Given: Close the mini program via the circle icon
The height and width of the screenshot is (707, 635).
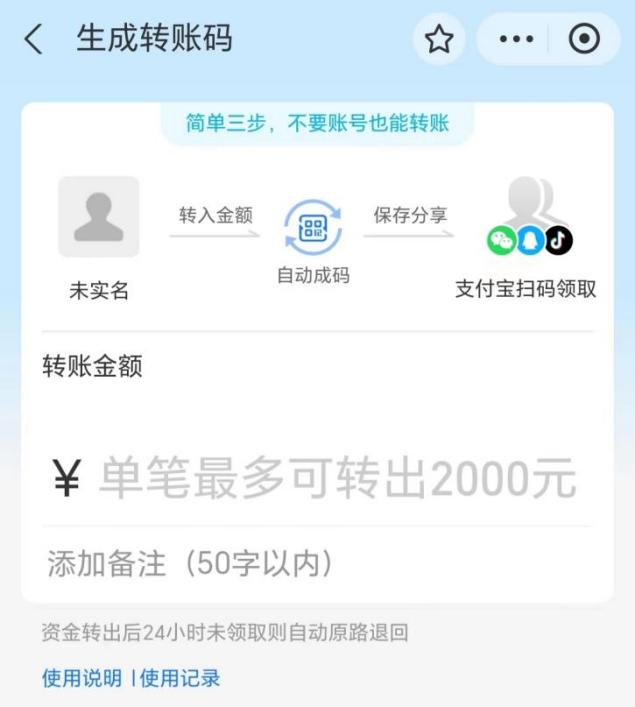Looking at the screenshot, I should pos(584,40).
